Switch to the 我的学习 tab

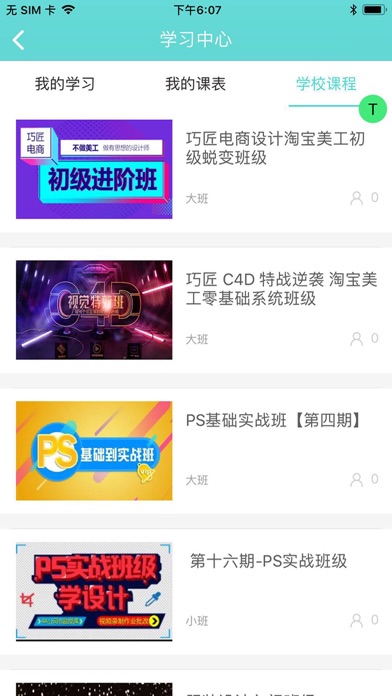point(65,84)
